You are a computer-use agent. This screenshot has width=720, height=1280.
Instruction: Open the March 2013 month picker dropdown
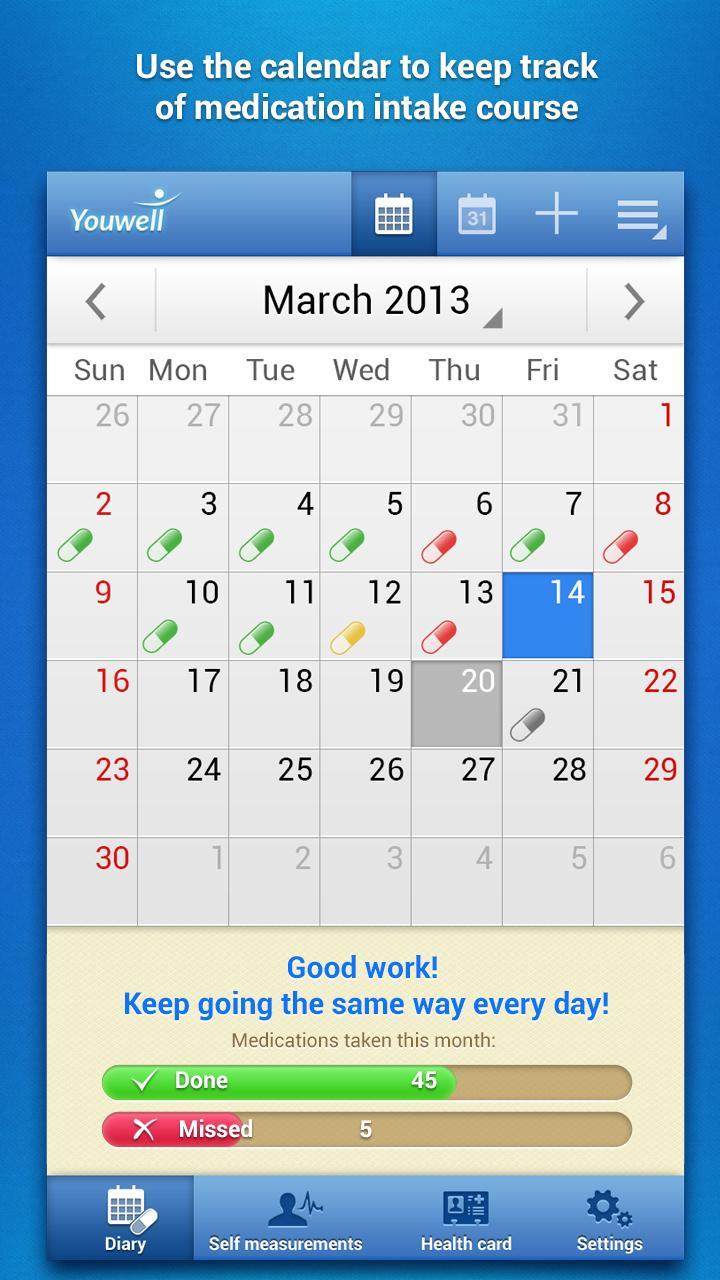(x=366, y=300)
